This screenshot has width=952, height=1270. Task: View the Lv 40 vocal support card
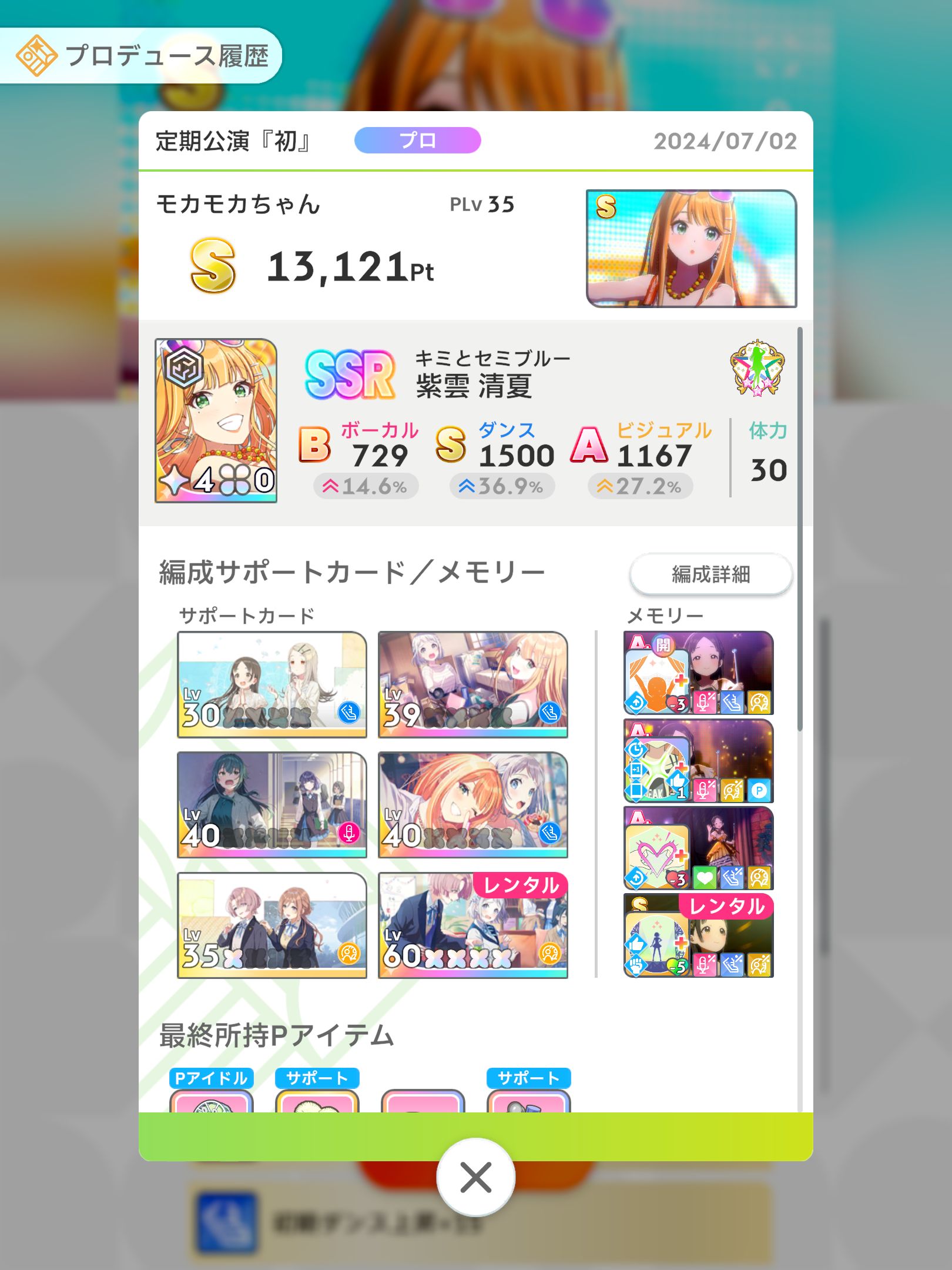tap(272, 804)
